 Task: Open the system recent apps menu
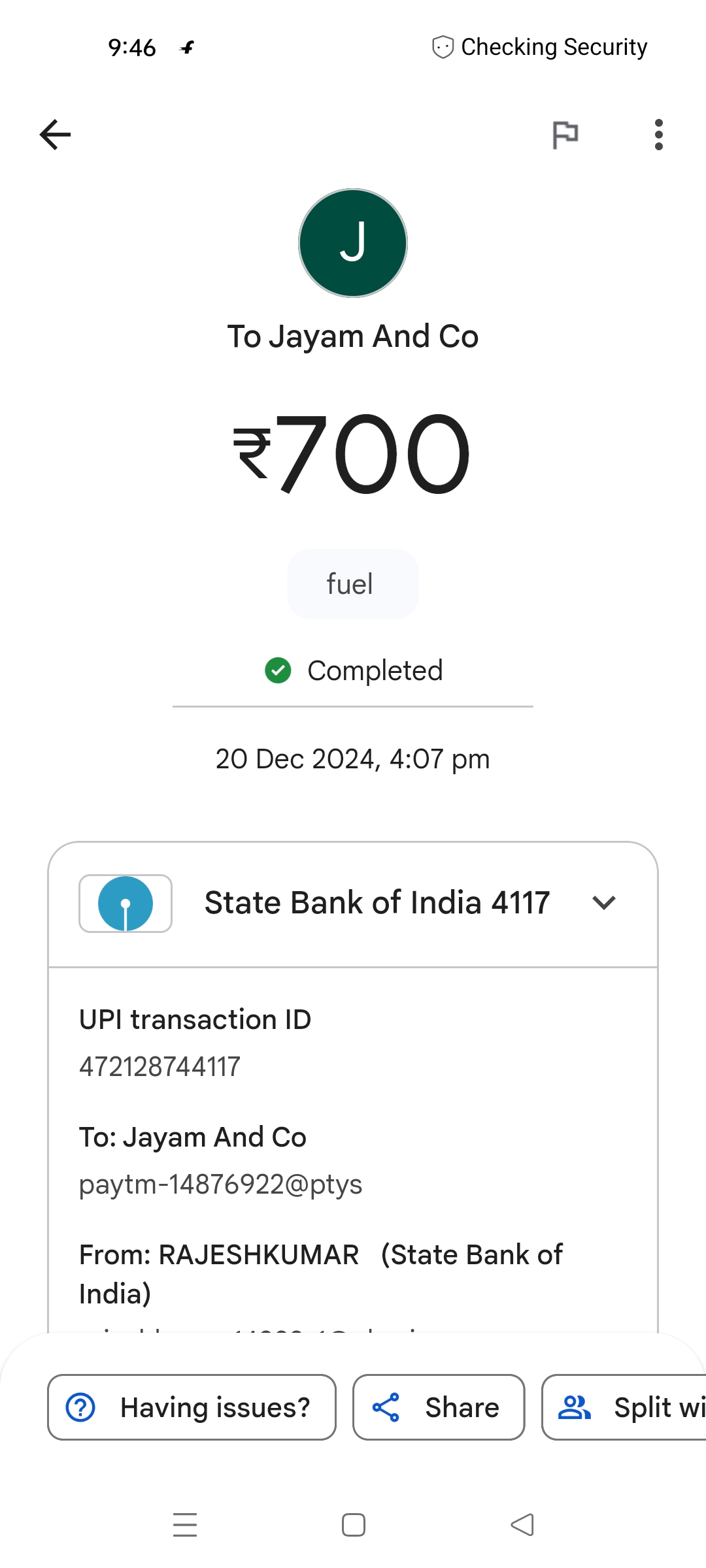click(x=185, y=1525)
